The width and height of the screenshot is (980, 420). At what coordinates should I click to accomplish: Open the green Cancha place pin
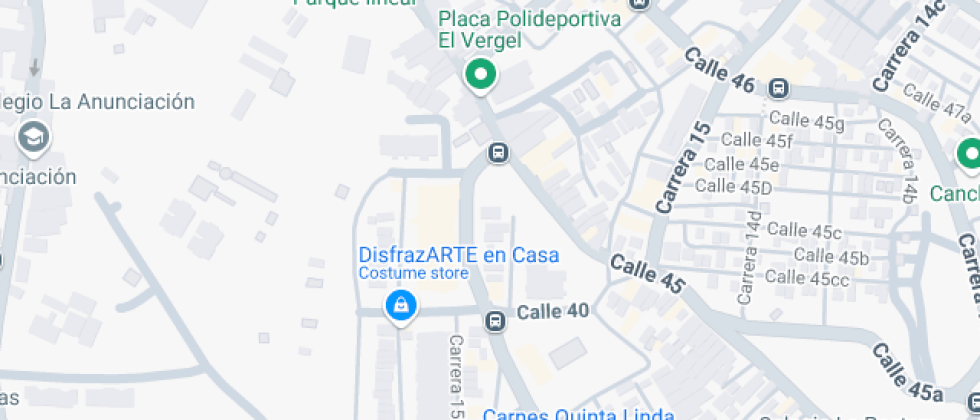[x=968, y=155]
